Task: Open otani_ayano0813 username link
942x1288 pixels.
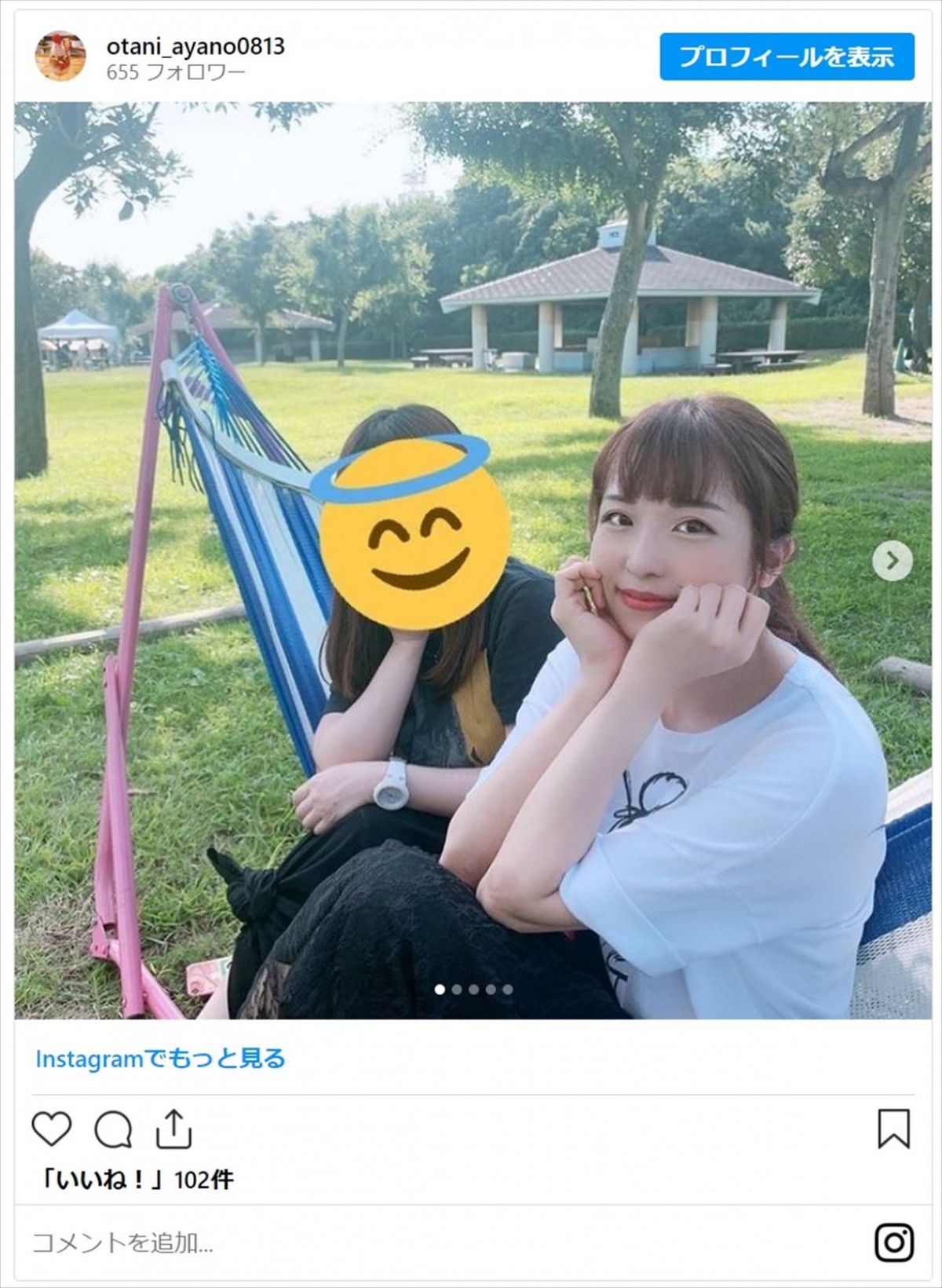Action: coord(195,47)
